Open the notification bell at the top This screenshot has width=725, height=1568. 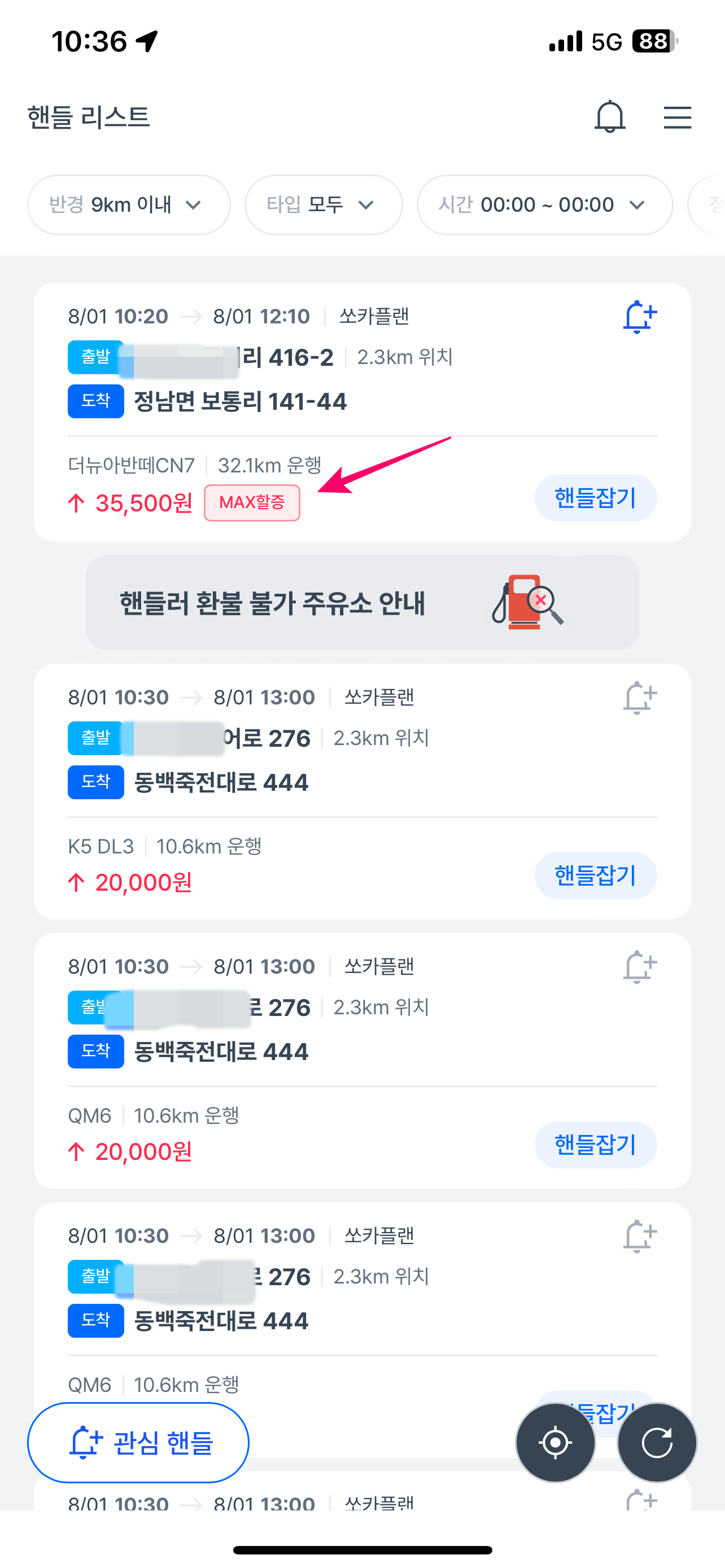[x=609, y=117]
